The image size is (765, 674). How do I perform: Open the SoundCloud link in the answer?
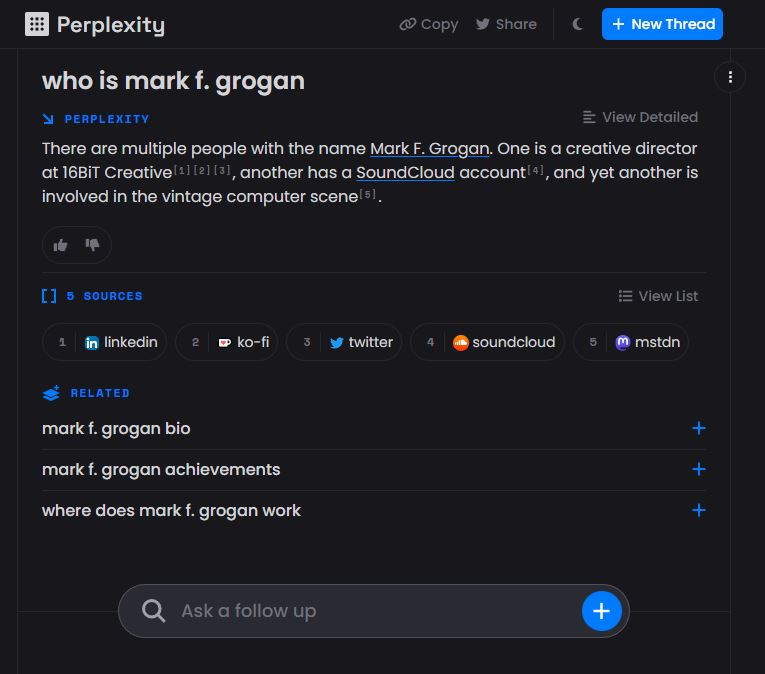(x=405, y=172)
